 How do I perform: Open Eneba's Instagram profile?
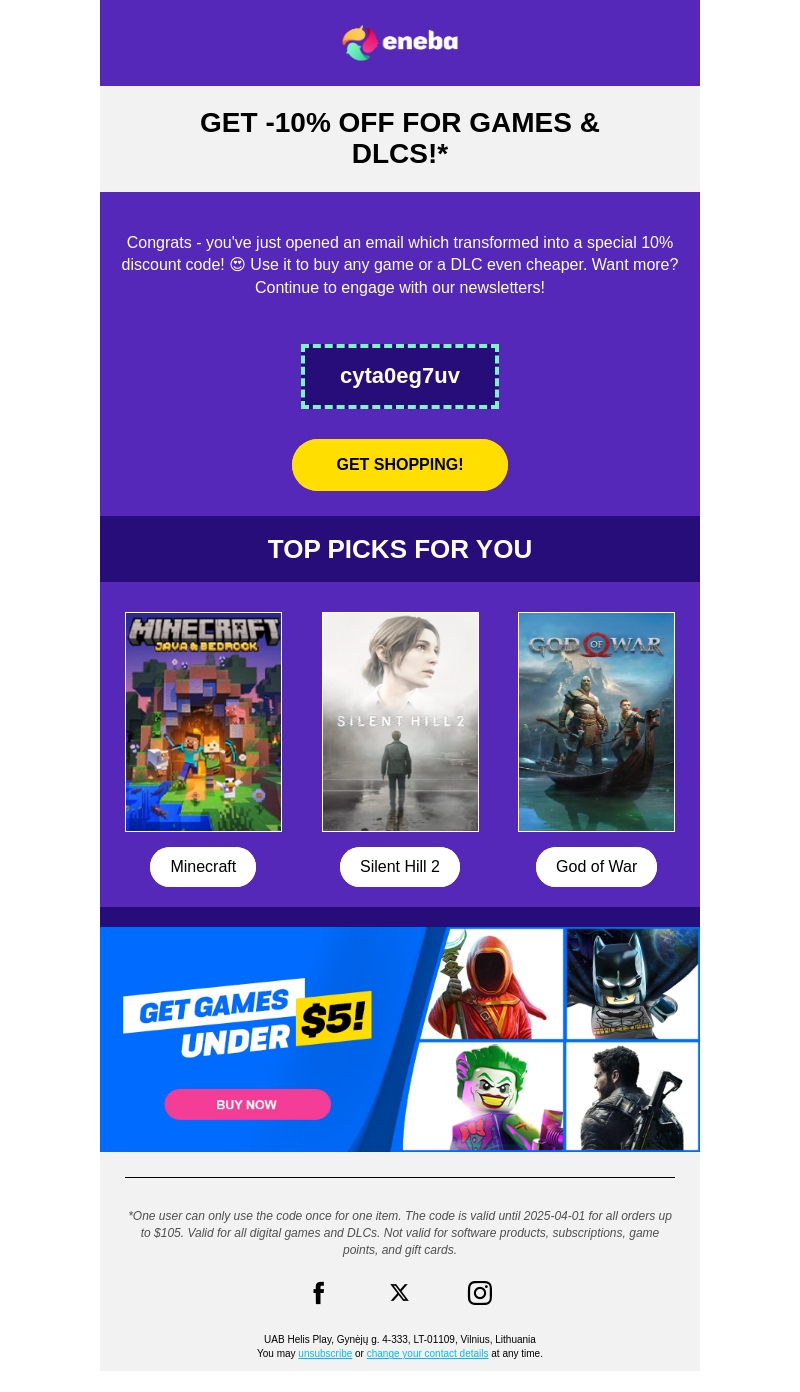point(480,1293)
